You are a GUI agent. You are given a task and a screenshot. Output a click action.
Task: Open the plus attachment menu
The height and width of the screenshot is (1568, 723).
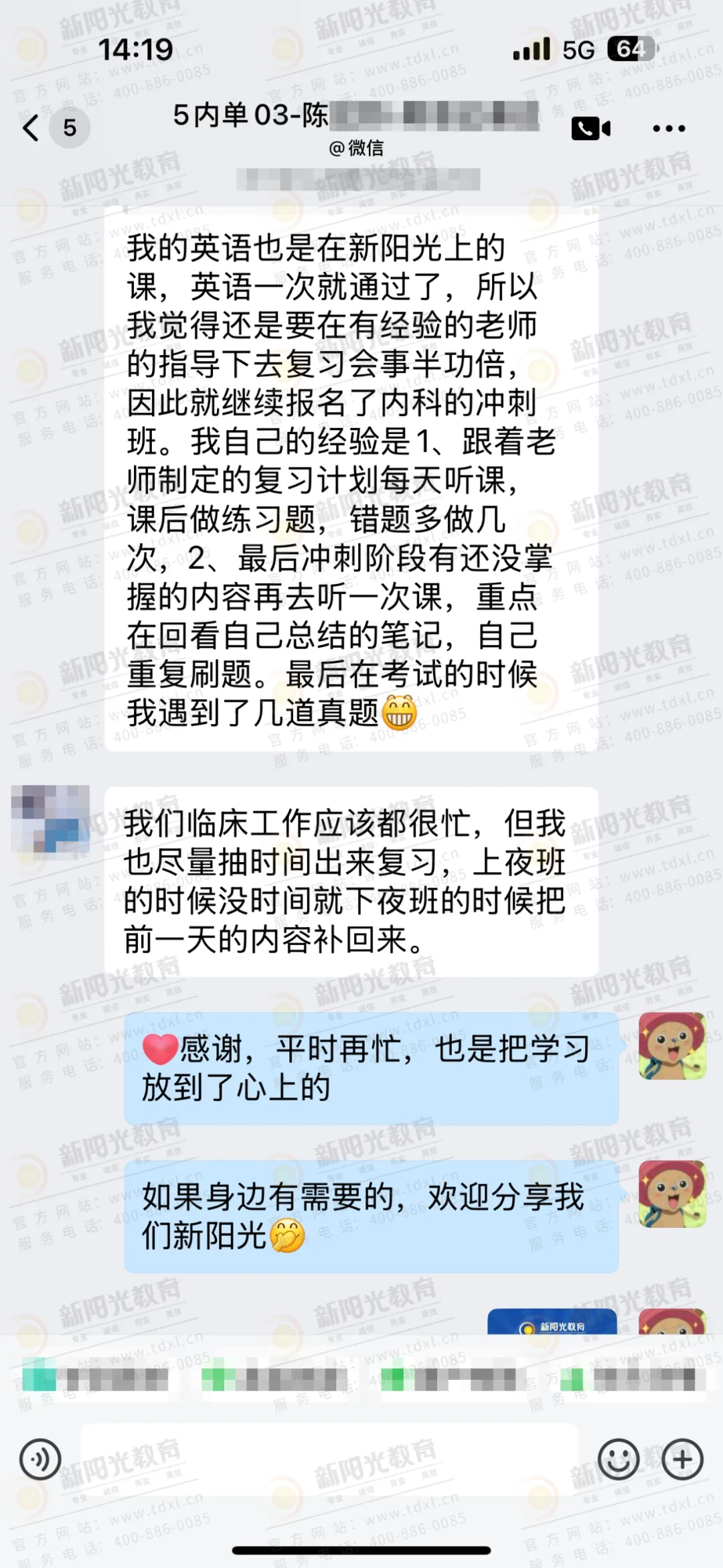[682, 1459]
